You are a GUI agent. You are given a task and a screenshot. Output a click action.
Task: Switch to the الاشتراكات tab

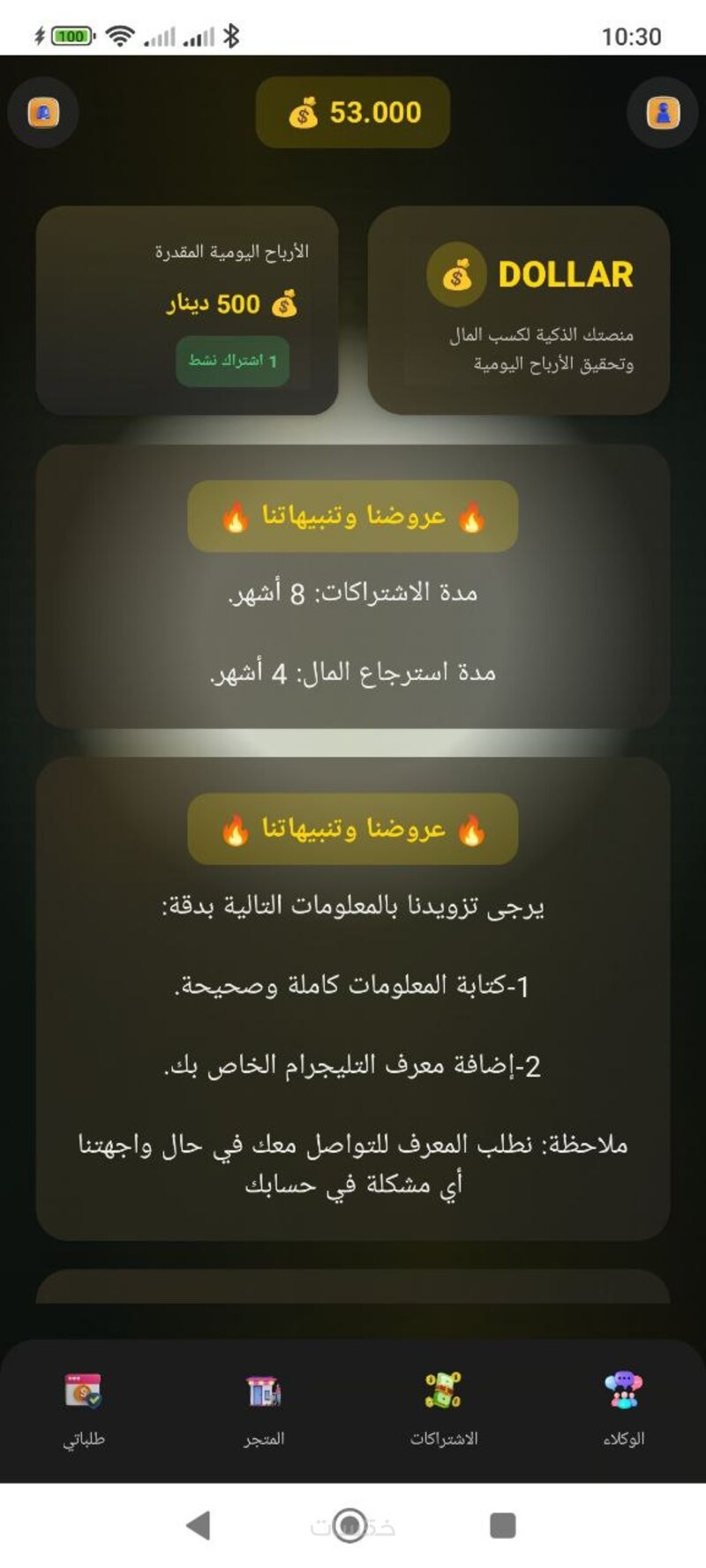[x=443, y=1407]
